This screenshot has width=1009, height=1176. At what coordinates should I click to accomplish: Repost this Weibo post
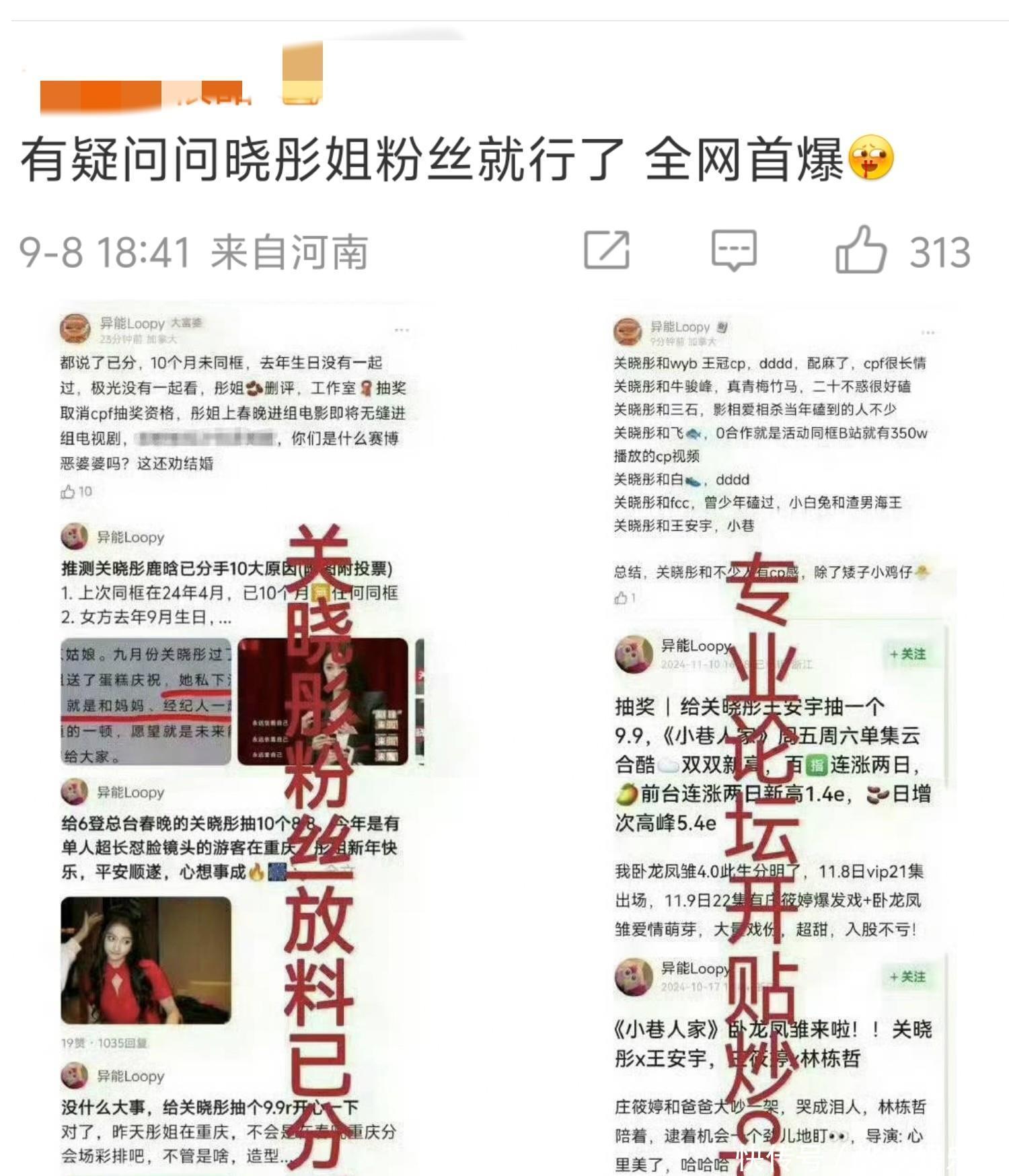pyautogui.click(x=607, y=250)
